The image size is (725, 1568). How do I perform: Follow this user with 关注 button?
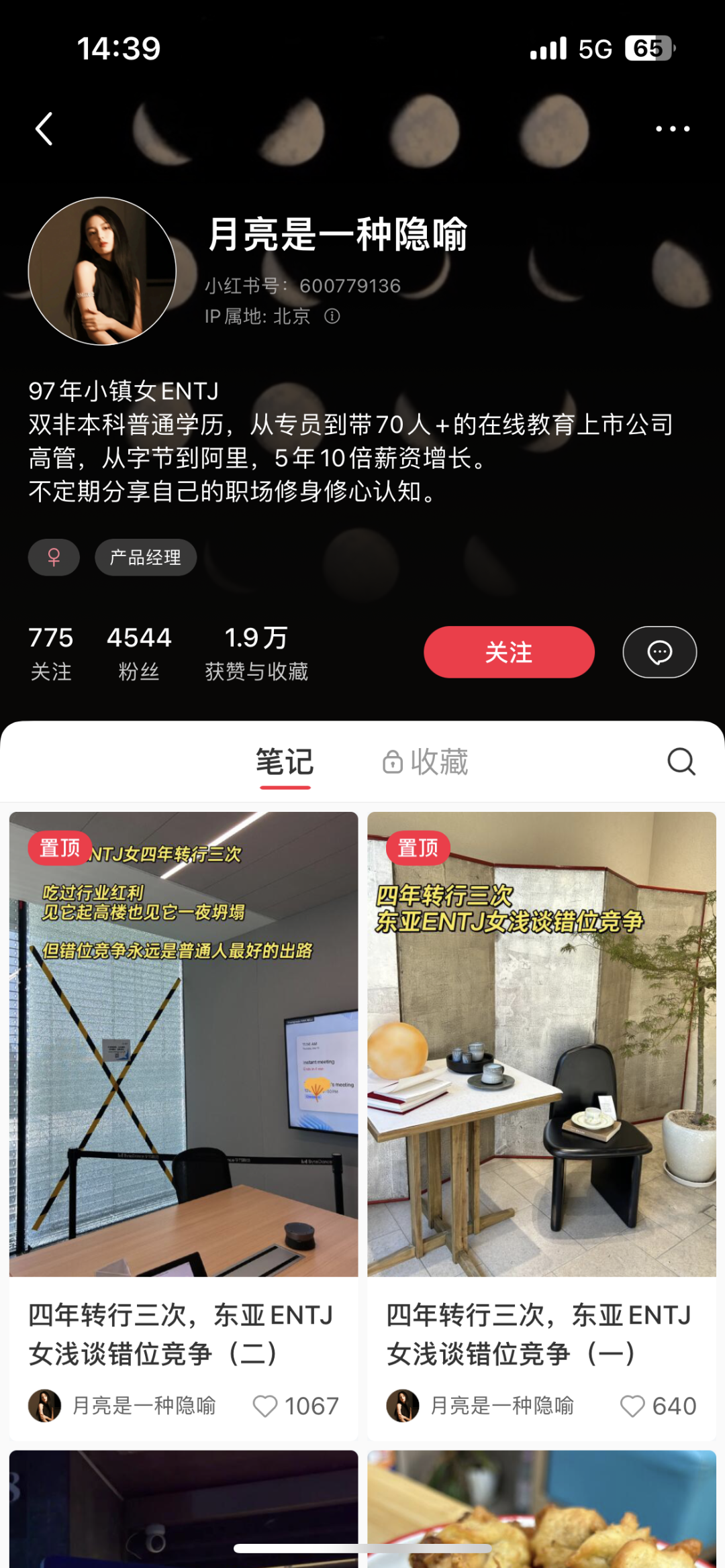[x=509, y=652]
